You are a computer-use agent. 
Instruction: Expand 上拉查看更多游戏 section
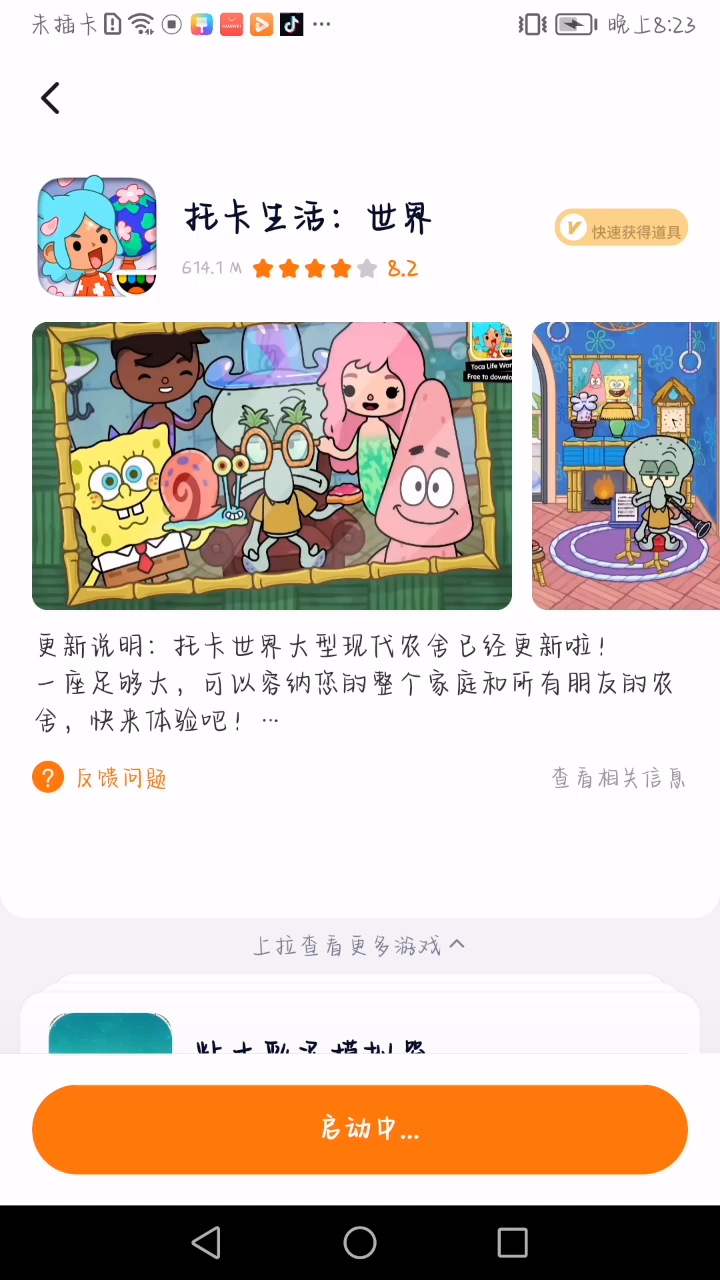point(360,945)
